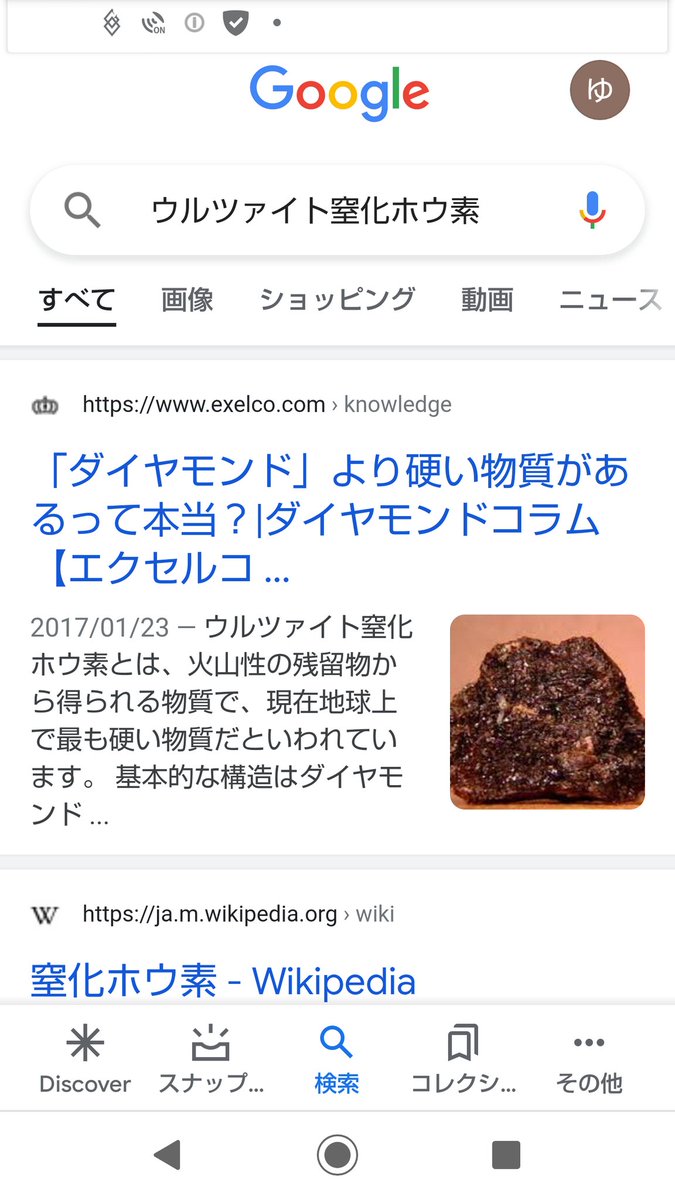Image resolution: width=675 pixels, height=1200 pixels.
Task: Open the 窒化ホウ素 - Wikipedia result
Action: 222,980
